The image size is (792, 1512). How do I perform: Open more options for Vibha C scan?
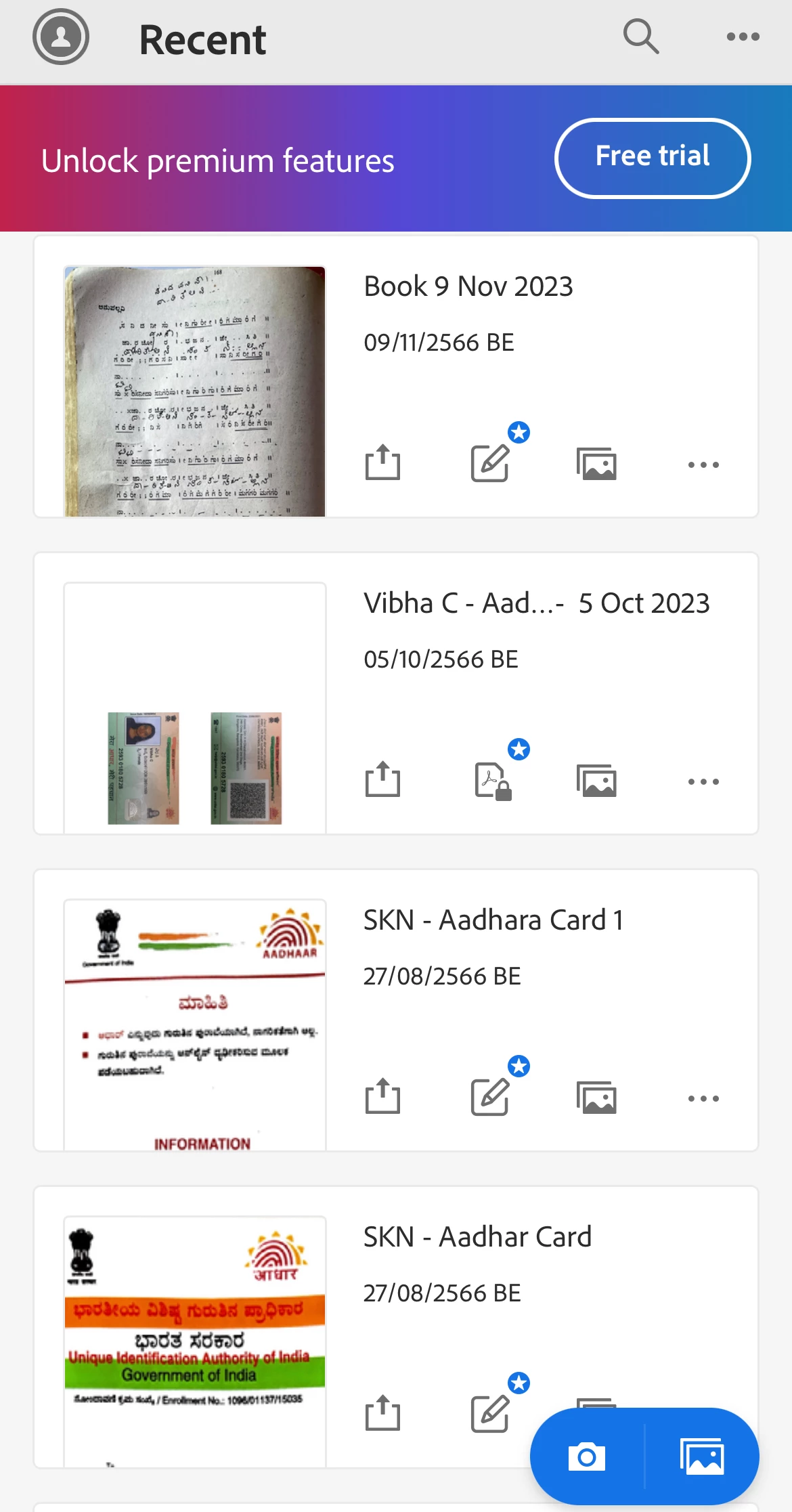[x=703, y=782]
